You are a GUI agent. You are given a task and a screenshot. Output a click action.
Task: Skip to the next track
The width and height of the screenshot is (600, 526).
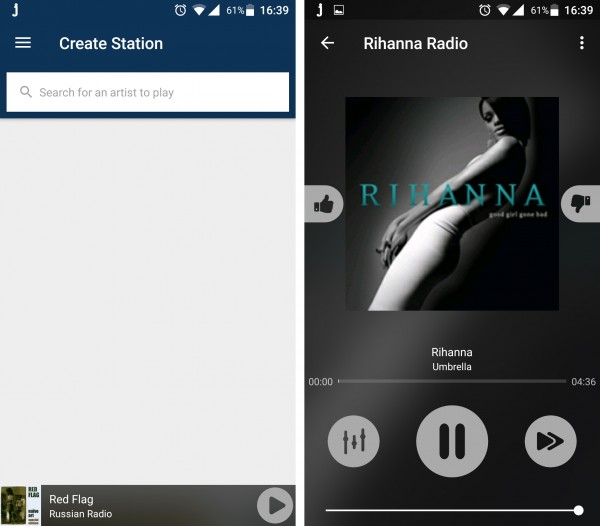tap(550, 441)
